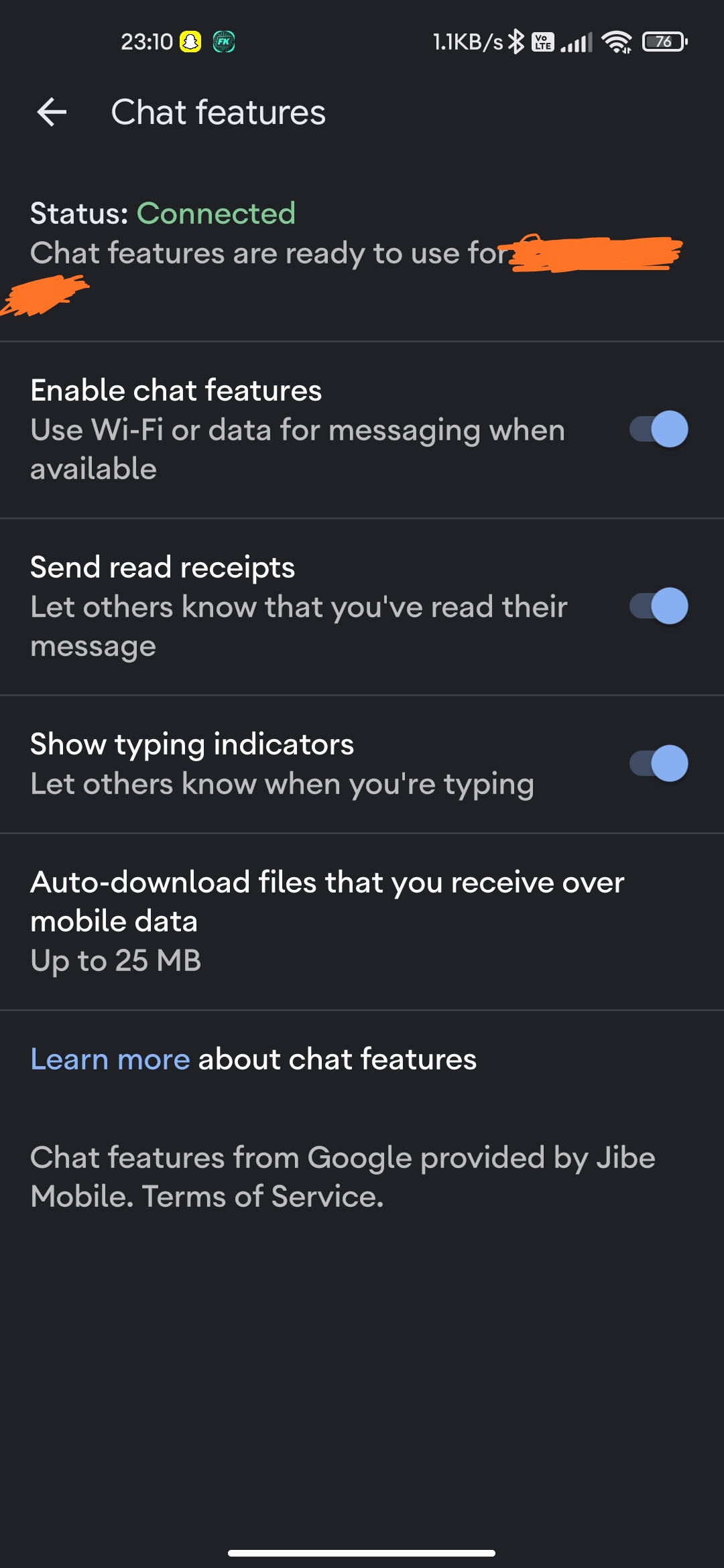Open Auto-download files over mobile data setting
724x1568 pixels.
[362, 921]
